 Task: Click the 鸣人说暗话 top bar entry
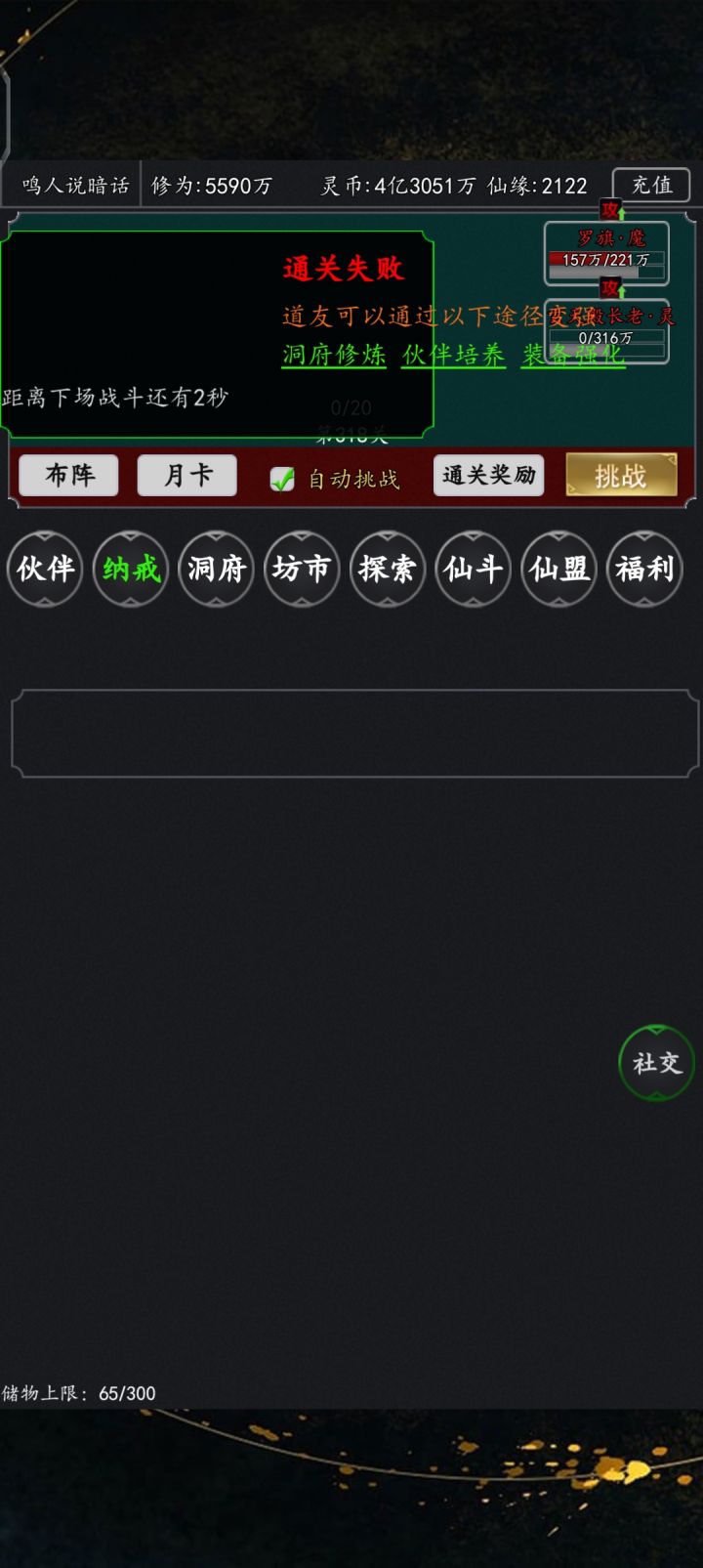click(71, 185)
